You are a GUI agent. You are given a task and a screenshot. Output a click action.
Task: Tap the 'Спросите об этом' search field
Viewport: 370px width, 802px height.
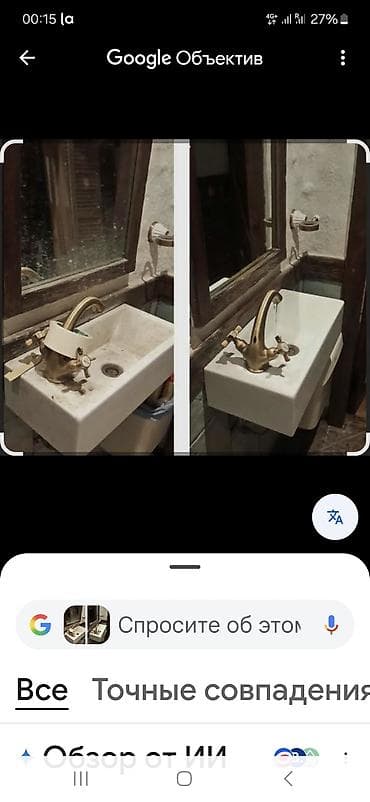[209, 625]
